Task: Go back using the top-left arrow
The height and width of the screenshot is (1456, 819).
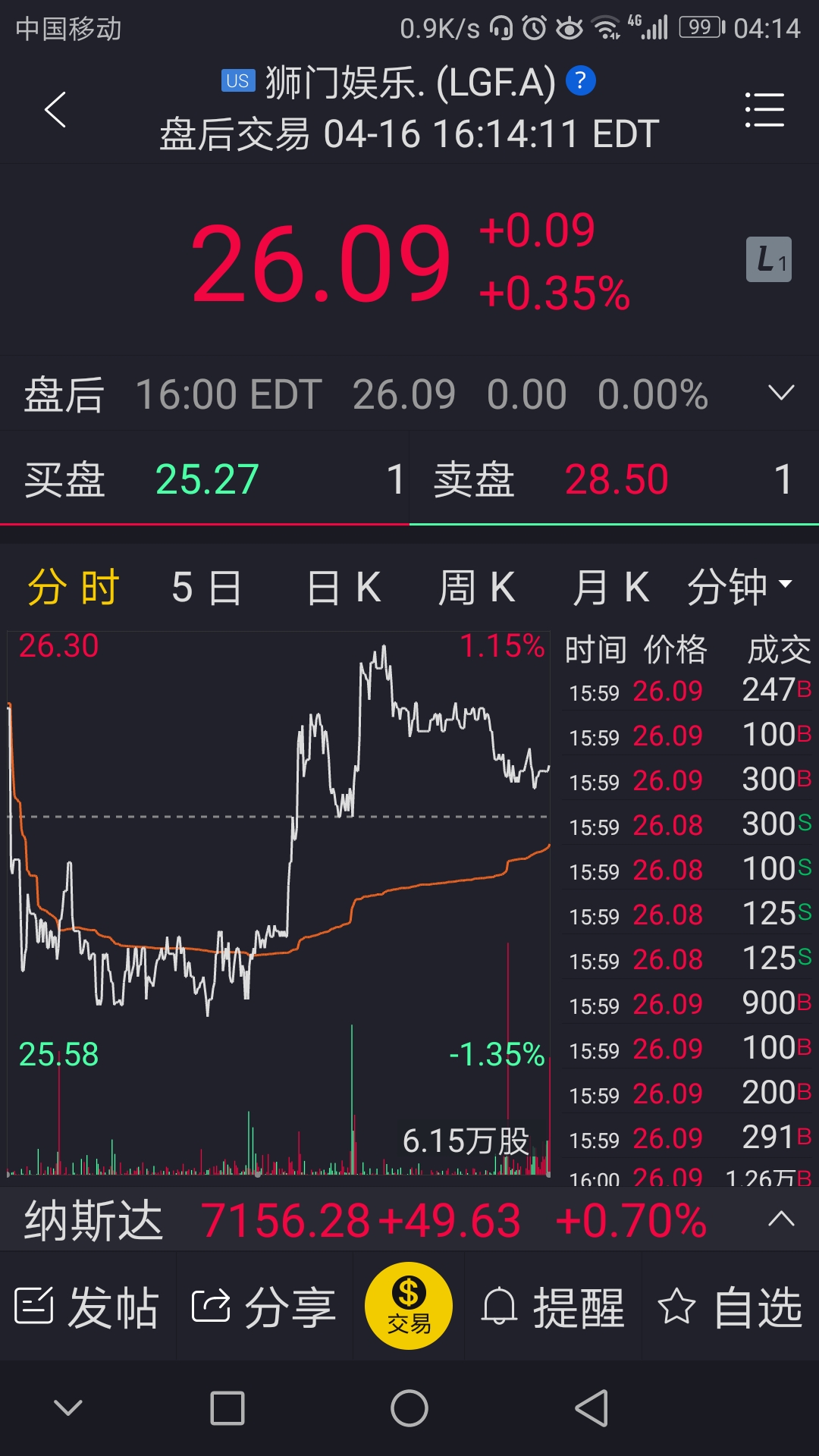Action: [55, 110]
